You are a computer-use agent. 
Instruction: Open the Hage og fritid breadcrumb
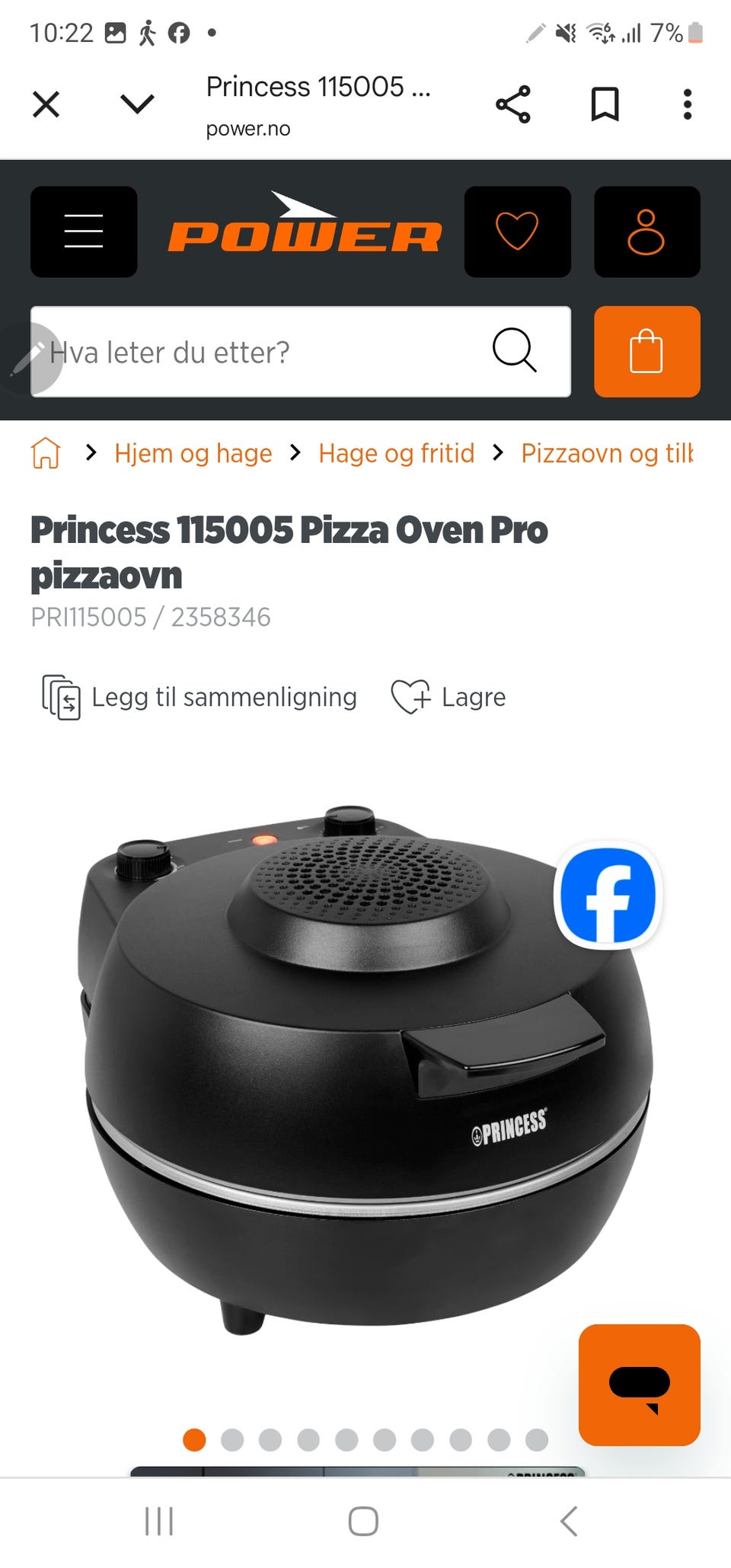click(397, 453)
